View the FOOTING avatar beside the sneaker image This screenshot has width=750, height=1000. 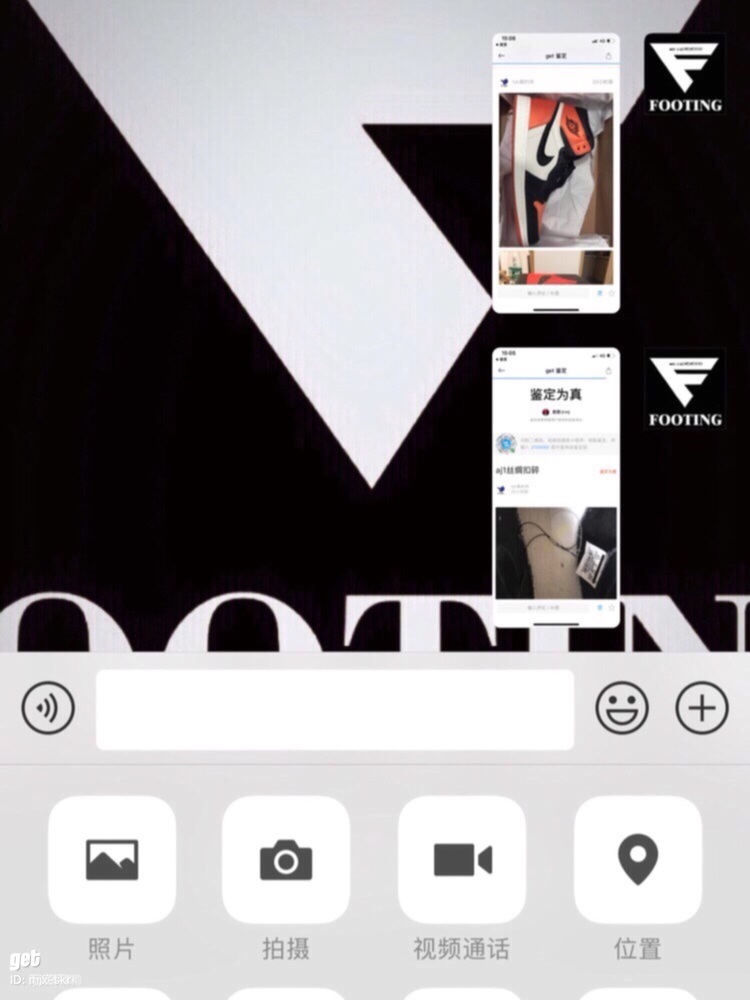(685, 73)
